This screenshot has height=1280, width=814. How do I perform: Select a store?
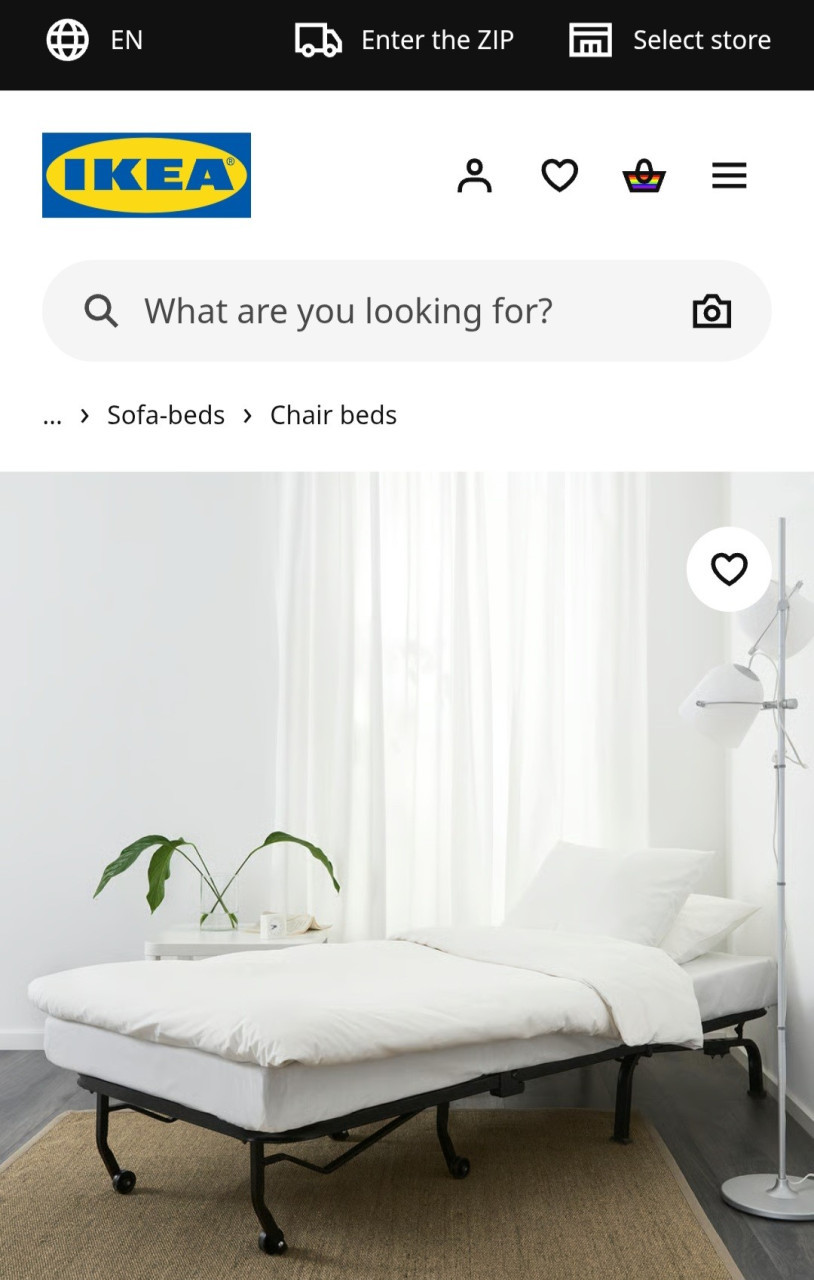click(x=671, y=40)
